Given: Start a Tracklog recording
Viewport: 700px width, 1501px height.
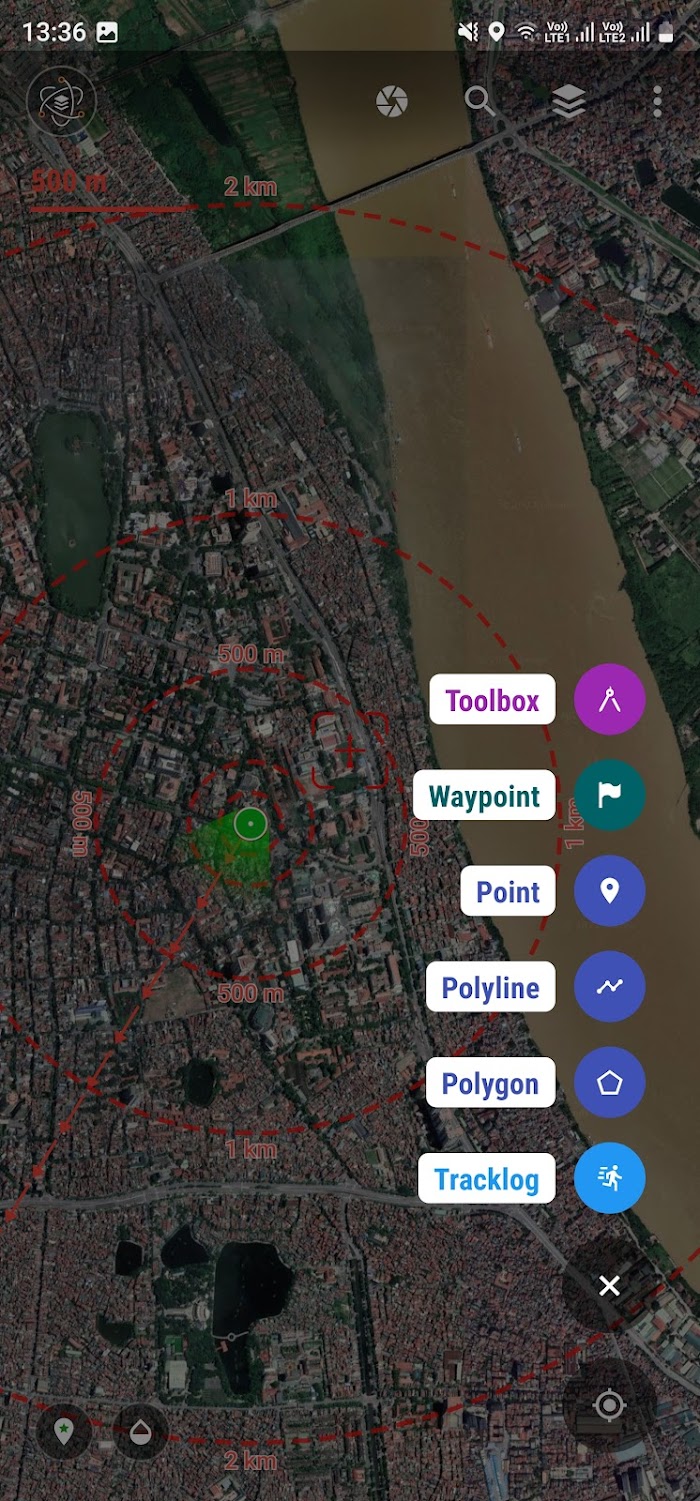Looking at the screenshot, I should (609, 1178).
